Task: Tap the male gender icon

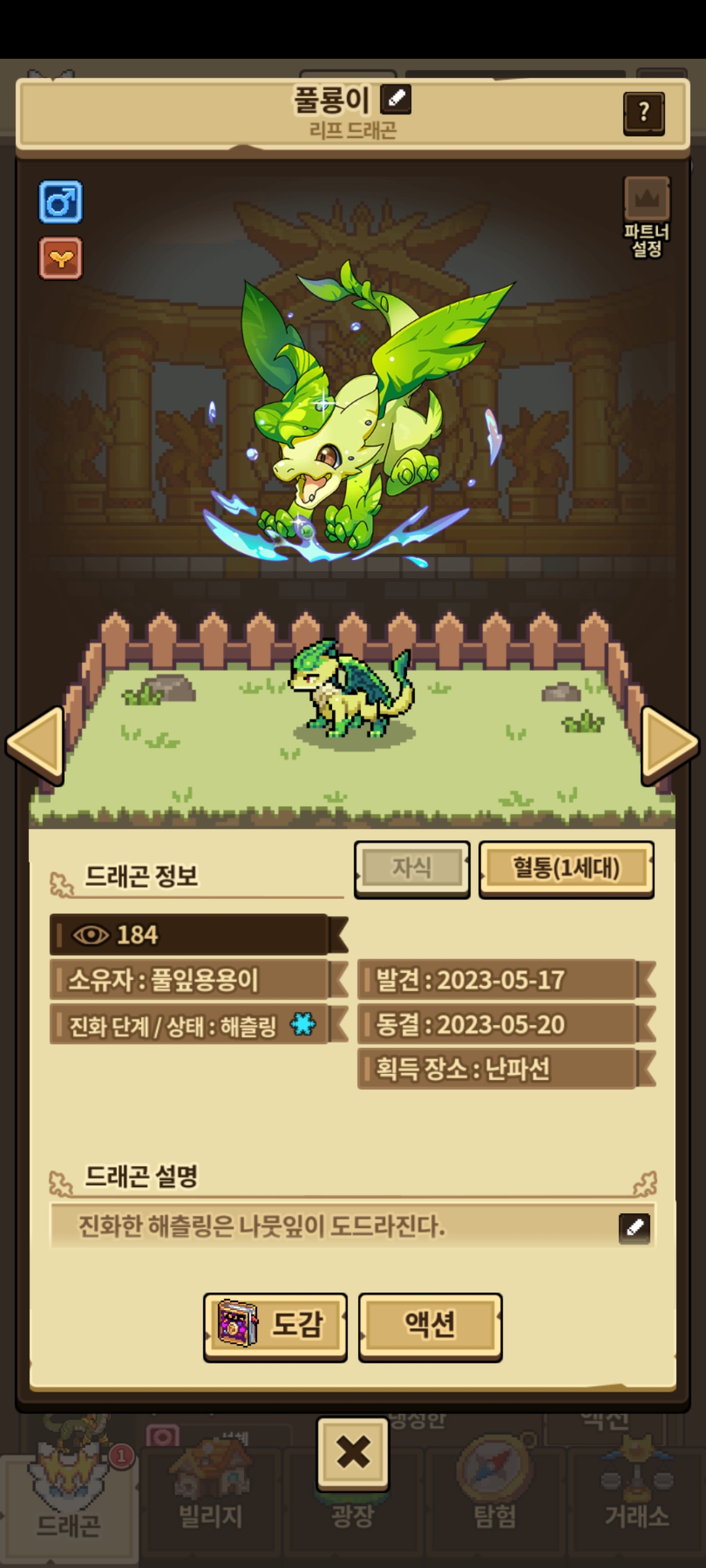Action: (61, 202)
